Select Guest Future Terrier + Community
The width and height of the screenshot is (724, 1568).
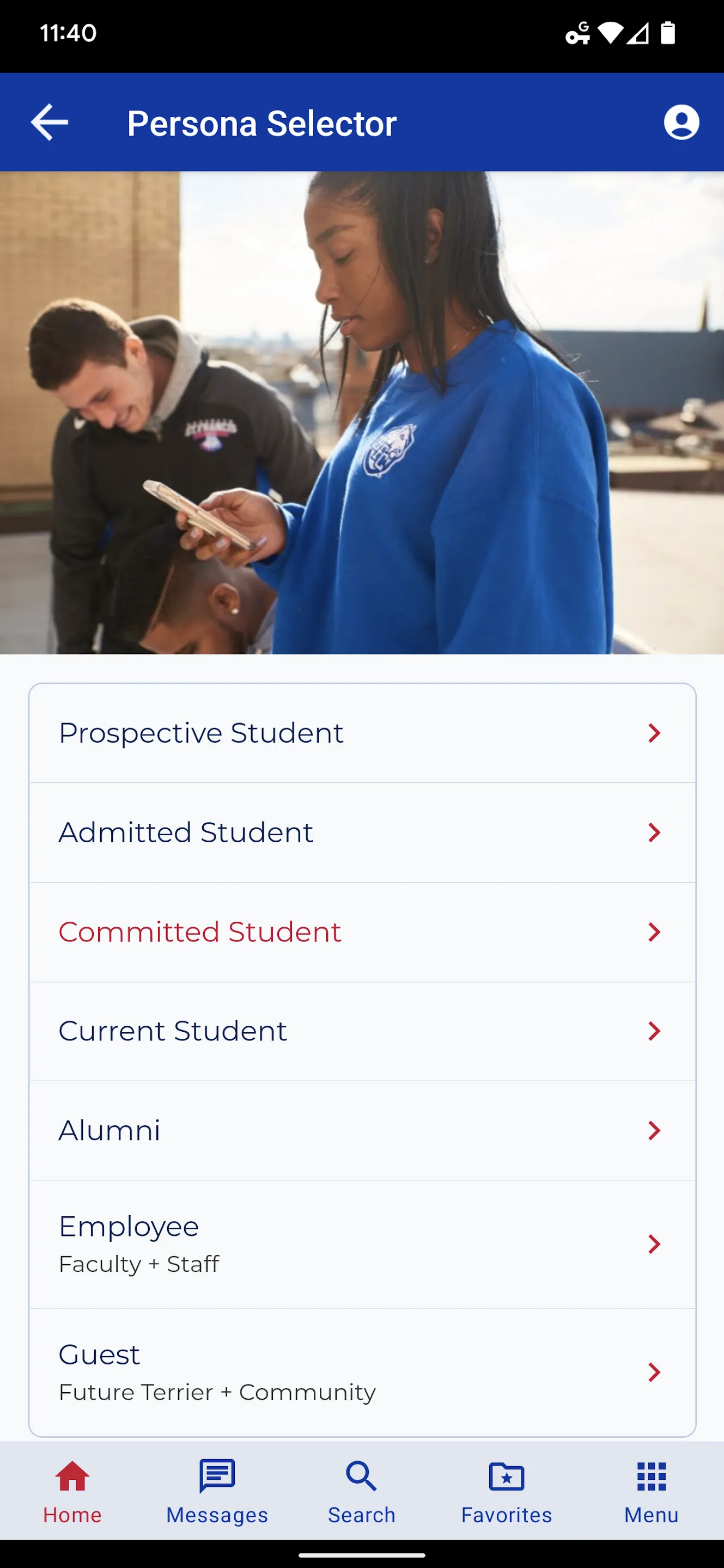362,1372
